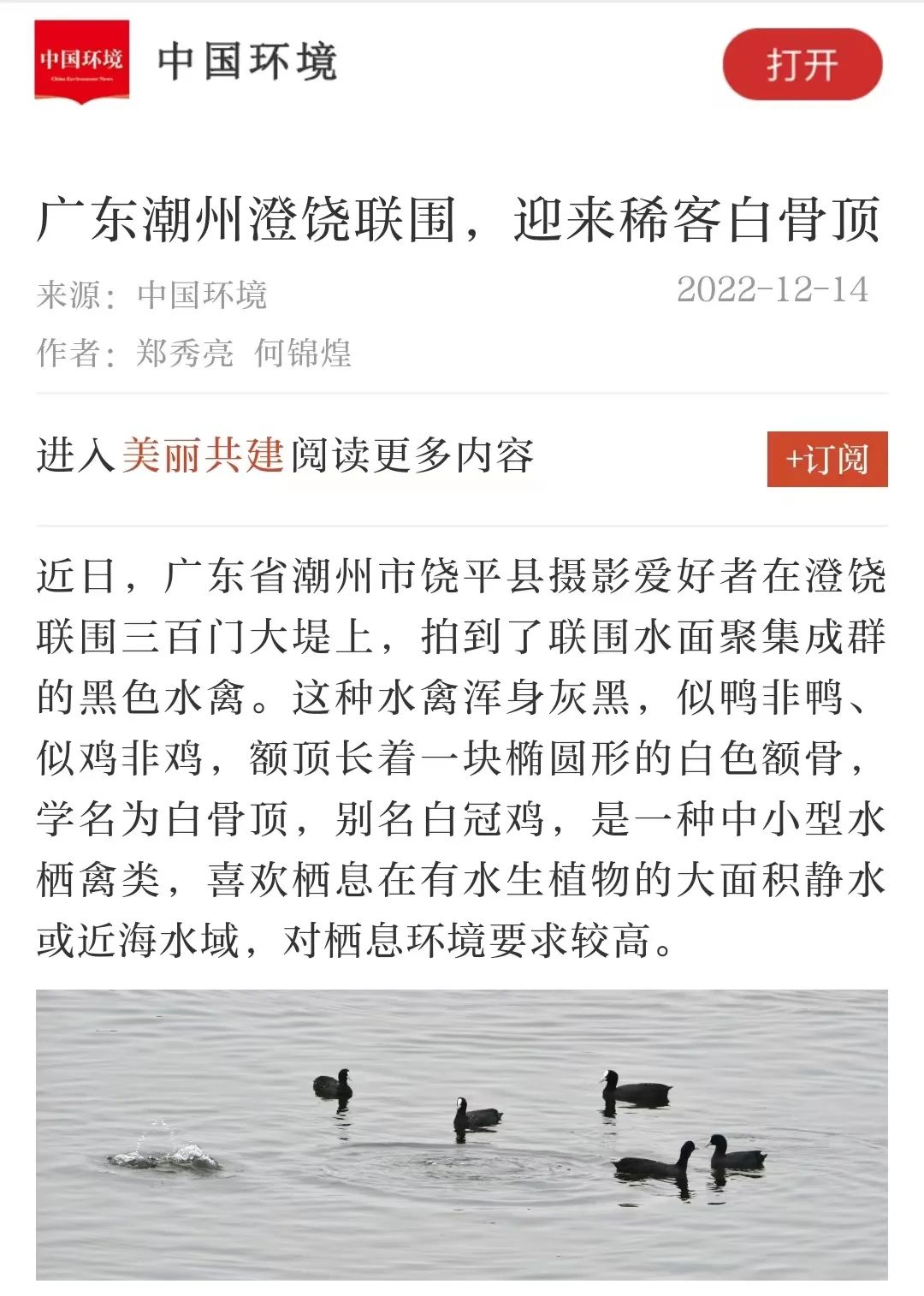Tap the red 打开 button

pos(802,64)
